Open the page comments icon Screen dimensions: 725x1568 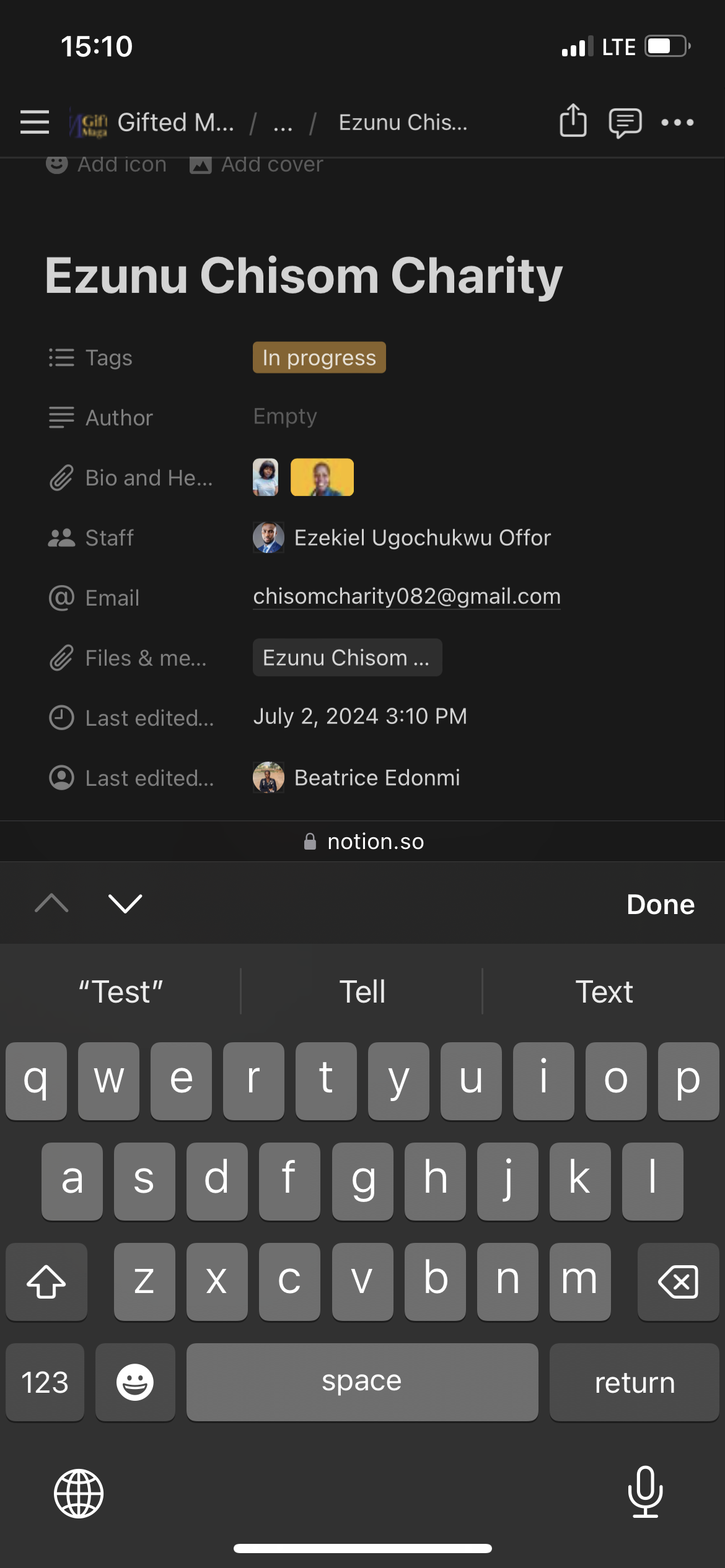point(625,123)
